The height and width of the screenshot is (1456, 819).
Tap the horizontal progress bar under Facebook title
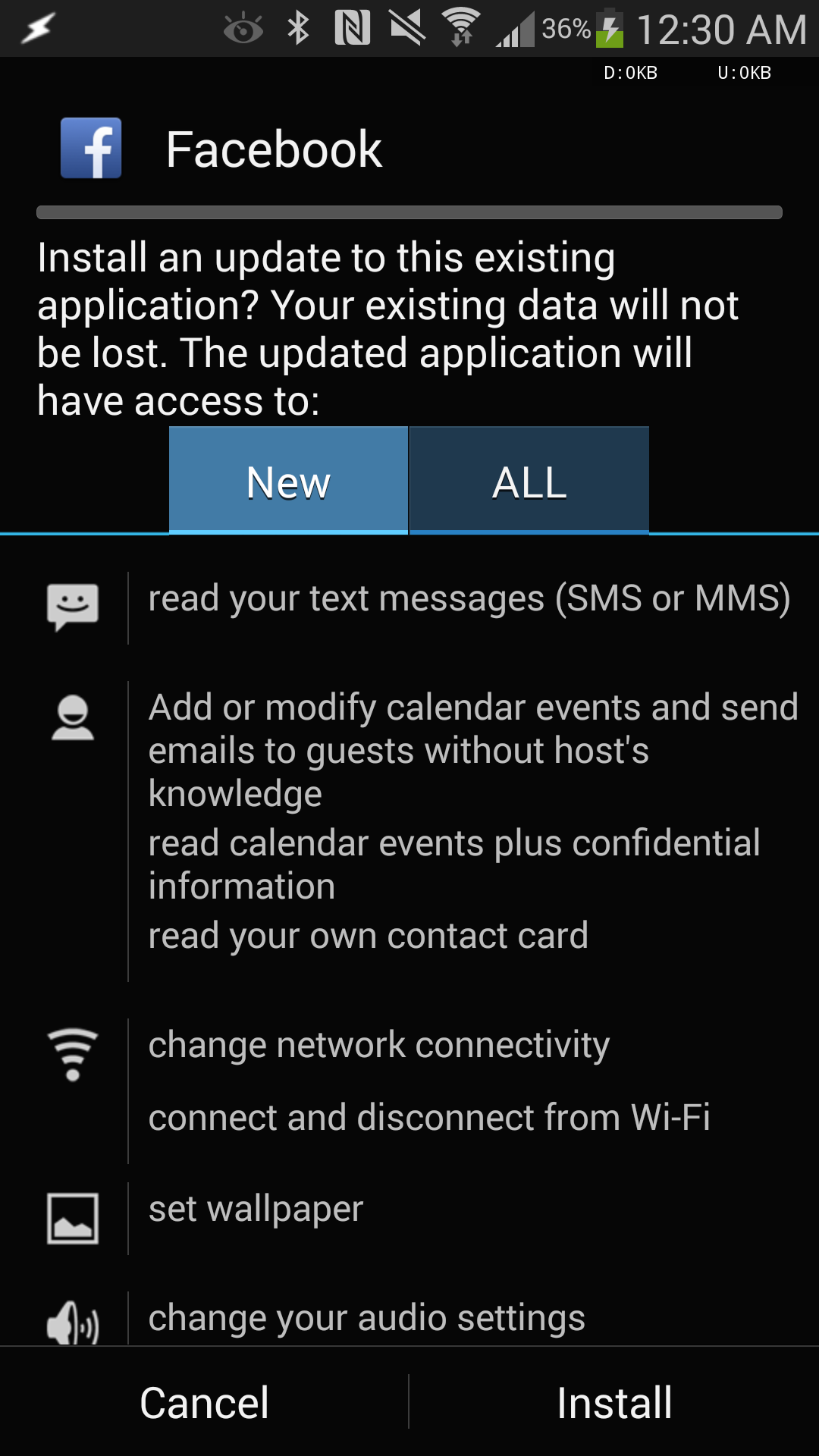click(x=409, y=211)
